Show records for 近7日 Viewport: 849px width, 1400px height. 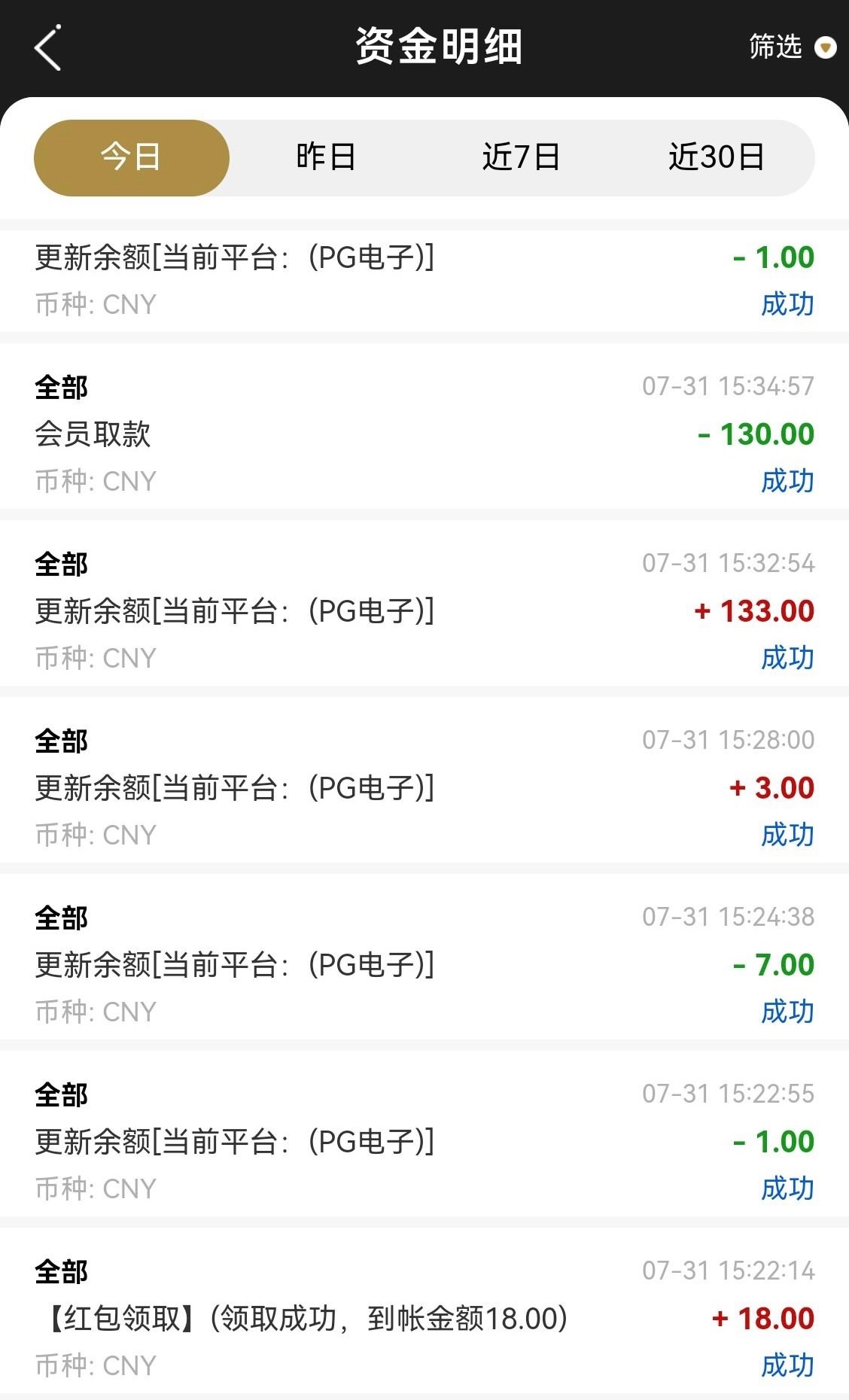pos(521,158)
